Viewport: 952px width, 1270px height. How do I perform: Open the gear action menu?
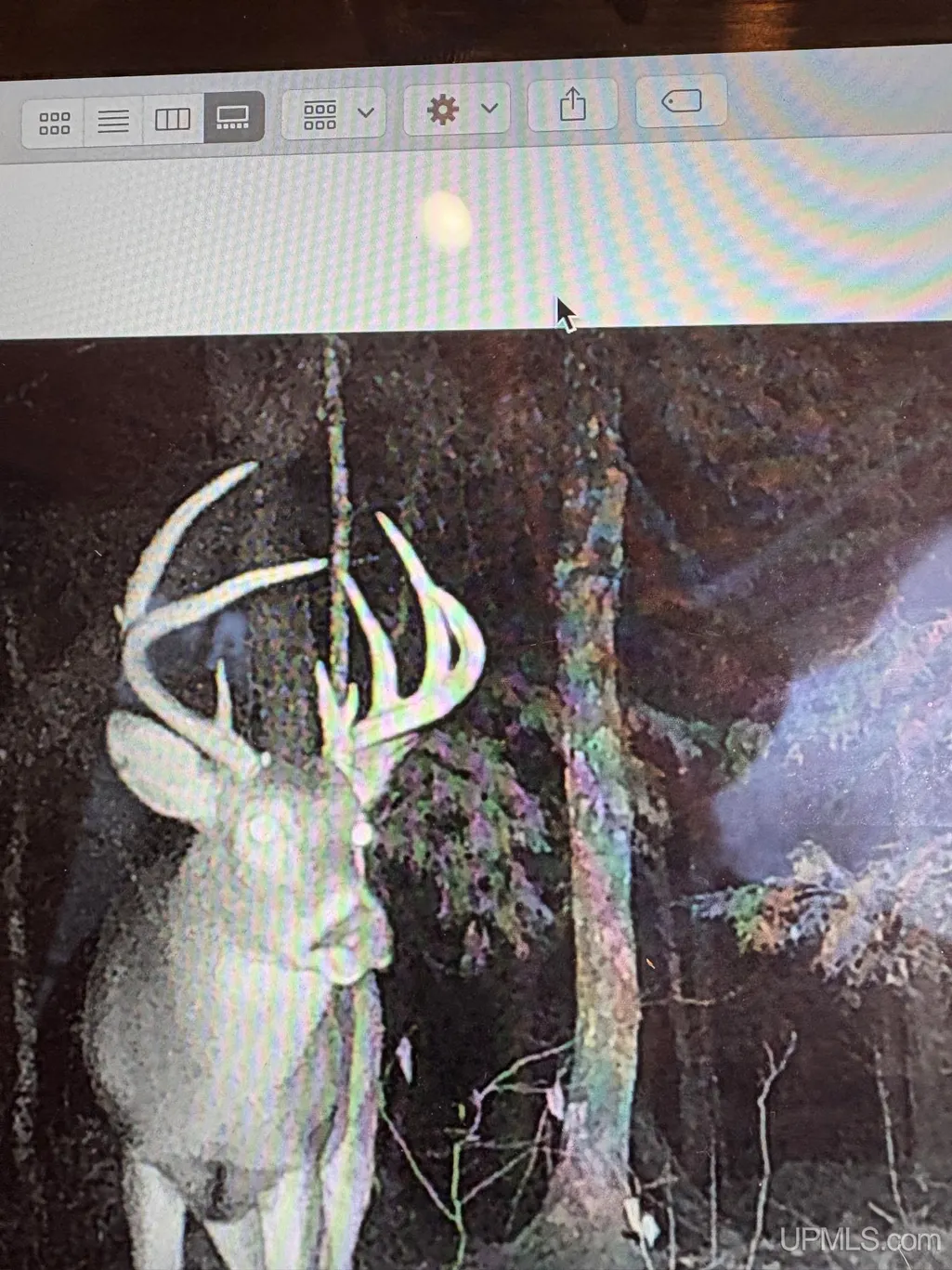pyautogui.click(x=458, y=110)
